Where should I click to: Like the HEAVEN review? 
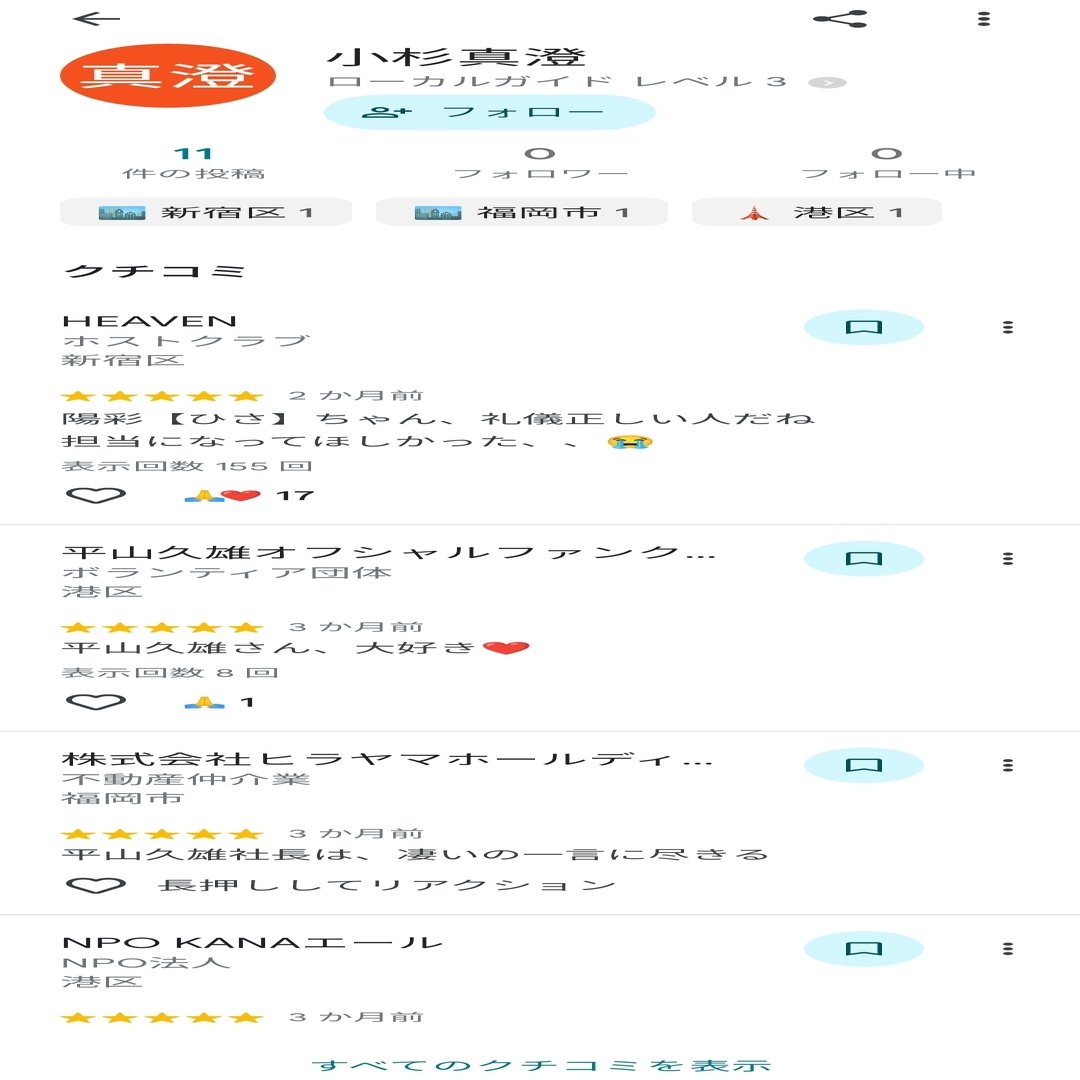96,495
